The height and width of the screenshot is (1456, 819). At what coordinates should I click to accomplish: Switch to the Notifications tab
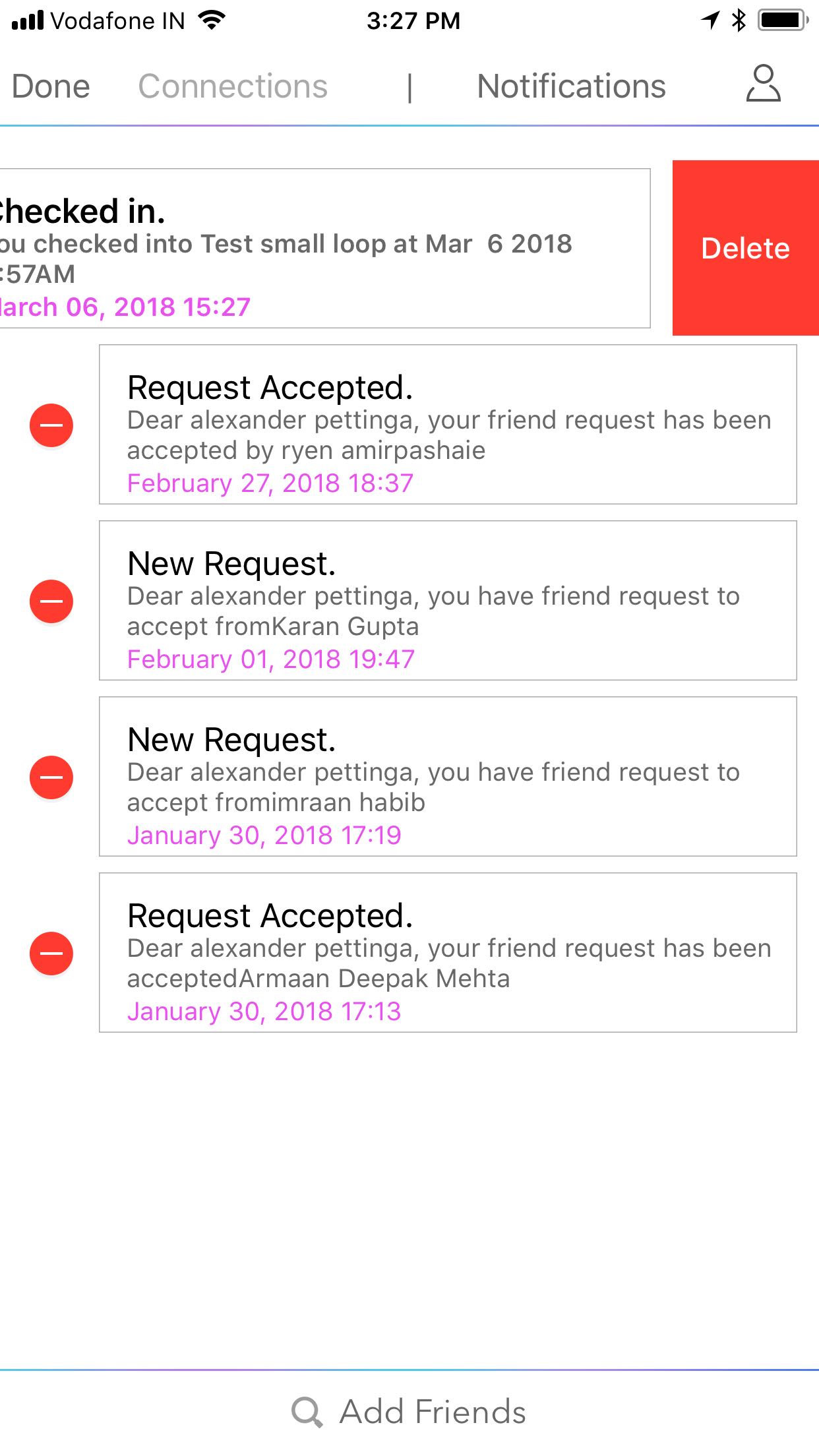tap(571, 86)
